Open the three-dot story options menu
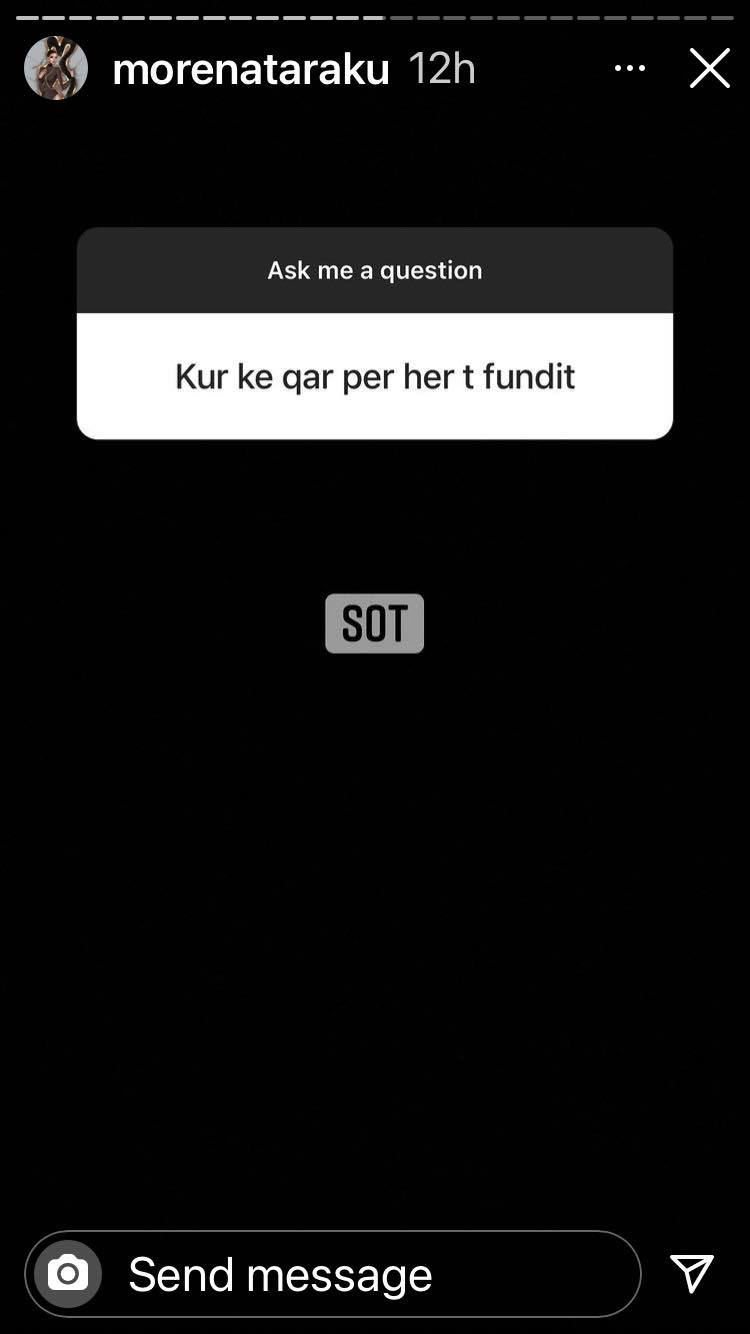This screenshot has width=750, height=1334. coord(630,68)
